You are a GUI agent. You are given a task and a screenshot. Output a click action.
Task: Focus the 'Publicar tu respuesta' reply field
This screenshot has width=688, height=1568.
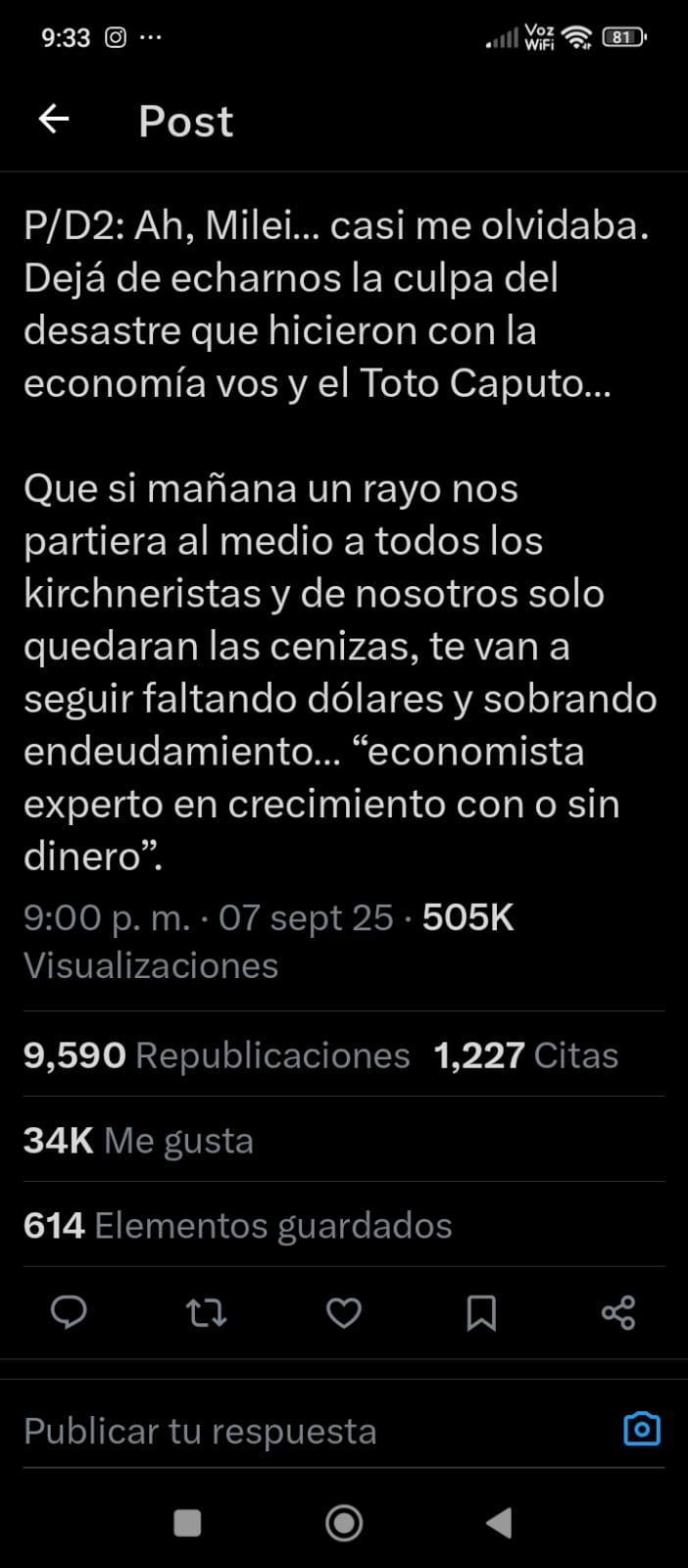coord(294,1431)
